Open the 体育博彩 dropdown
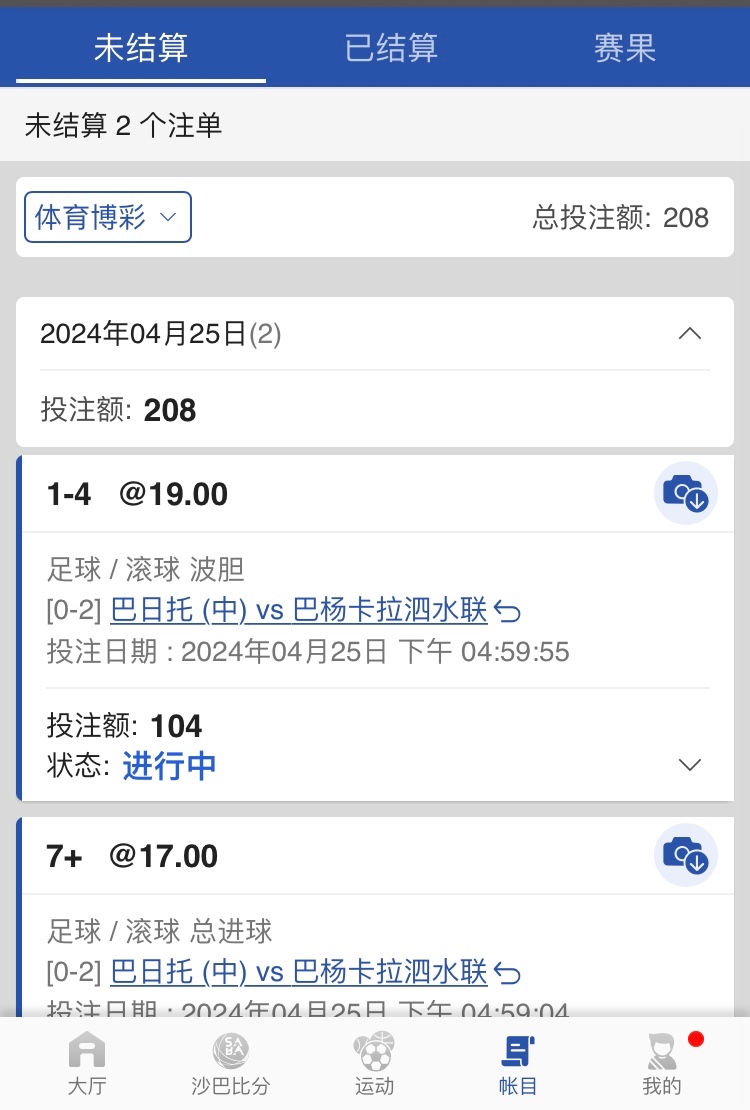Viewport: 750px width, 1110px height. tap(106, 216)
